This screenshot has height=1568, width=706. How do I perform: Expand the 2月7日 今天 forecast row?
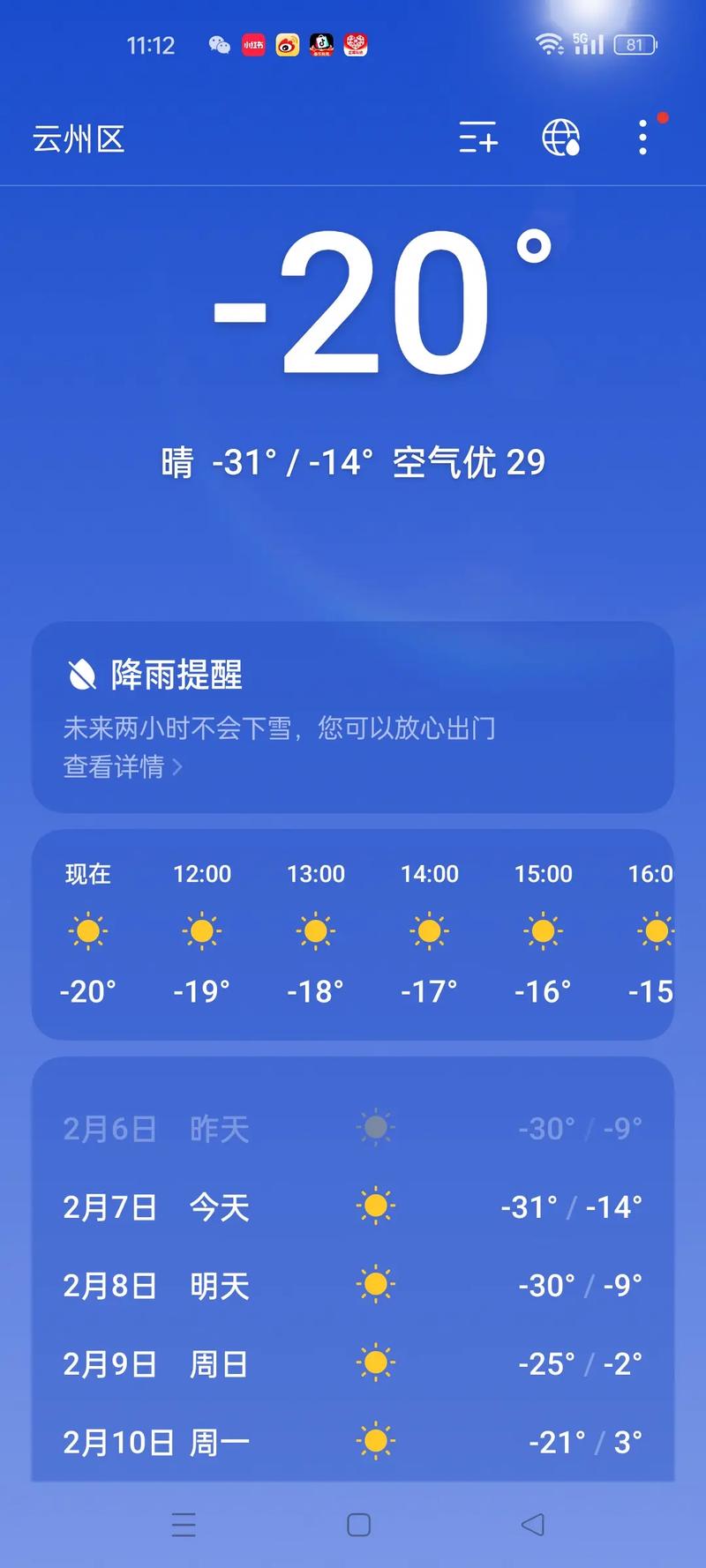tap(353, 1206)
